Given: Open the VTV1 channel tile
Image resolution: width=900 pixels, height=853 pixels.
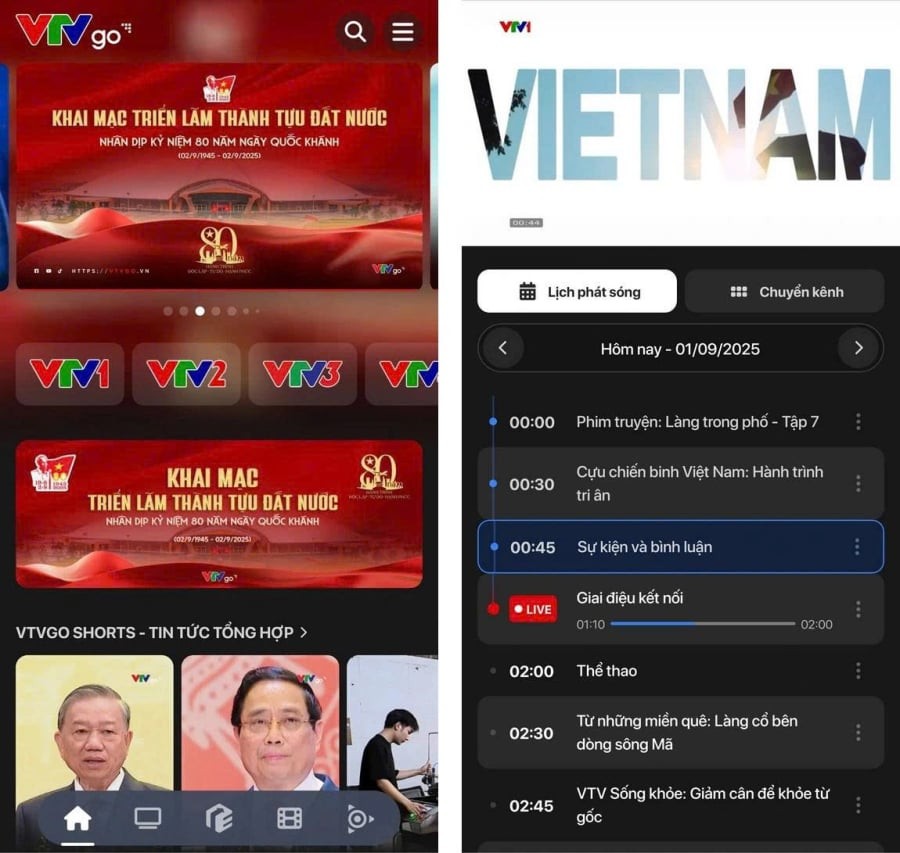Looking at the screenshot, I should coord(70,374).
